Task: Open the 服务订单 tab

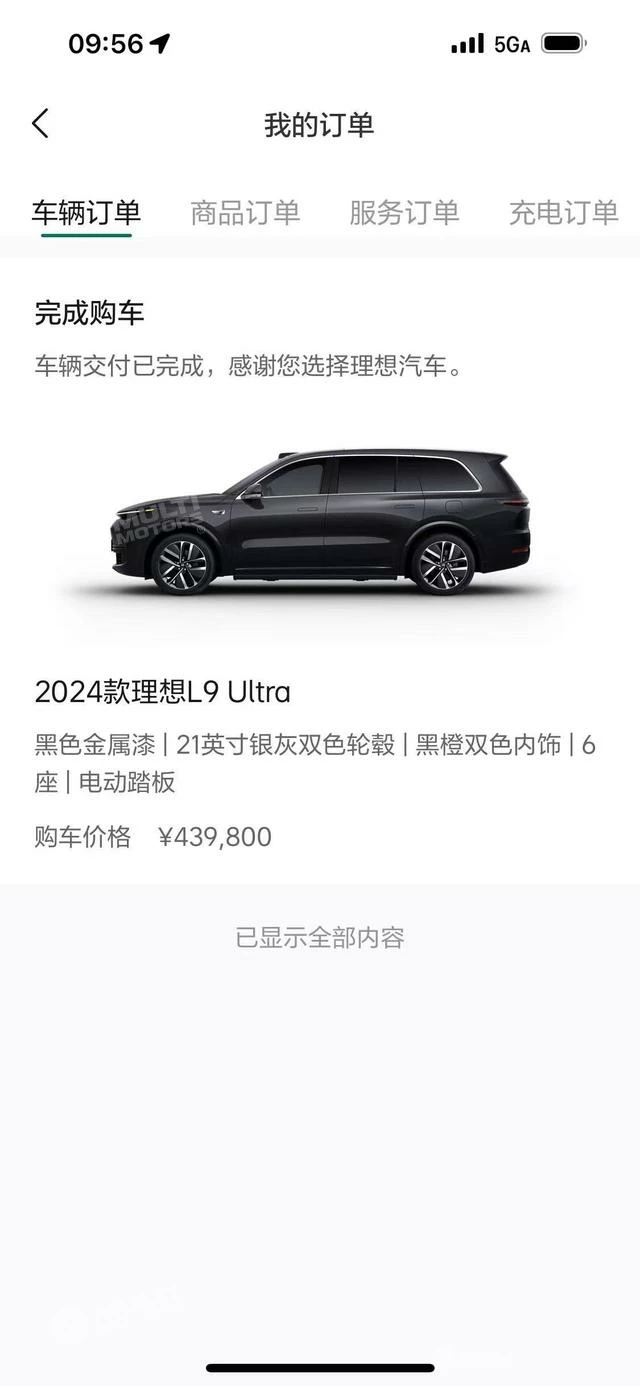Action: point(404,212)
